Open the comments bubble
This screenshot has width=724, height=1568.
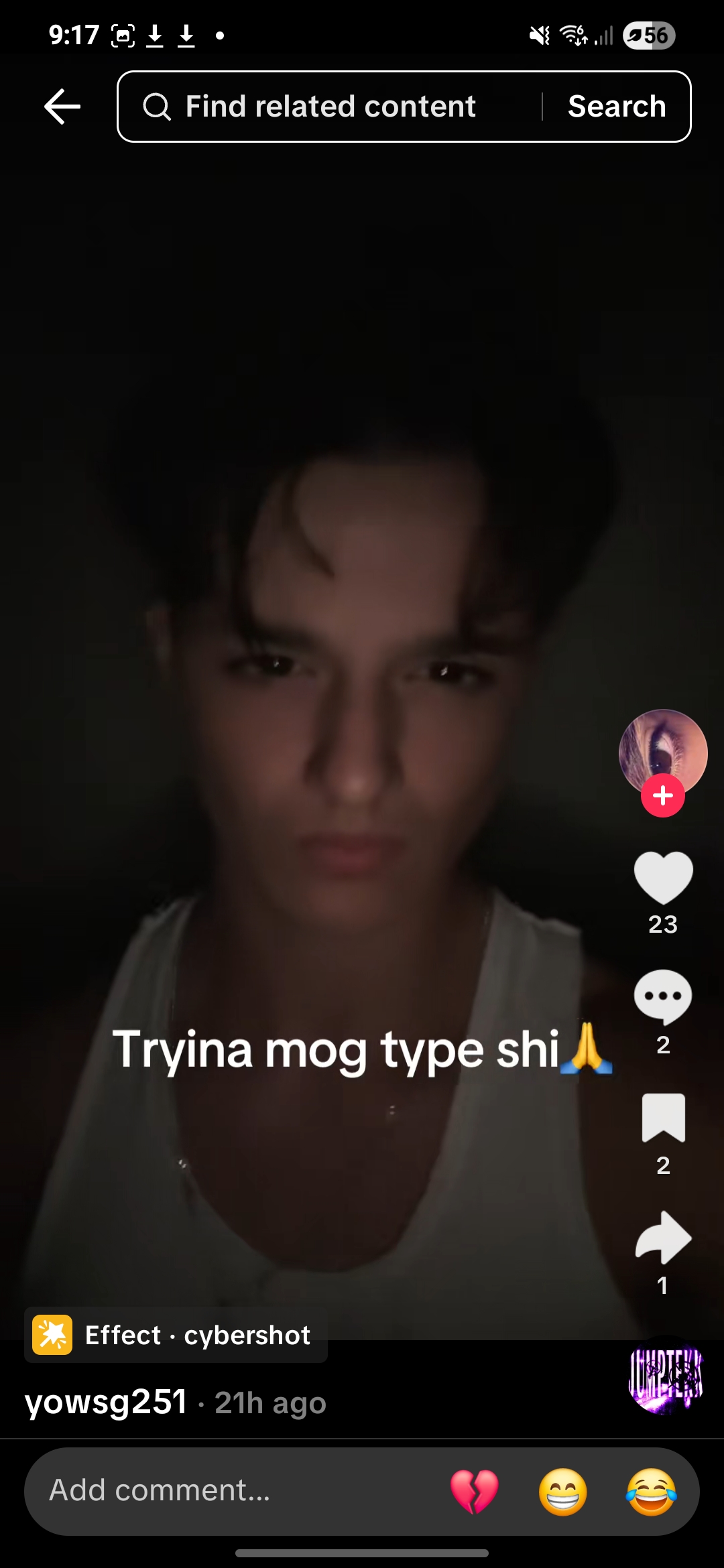663,997
